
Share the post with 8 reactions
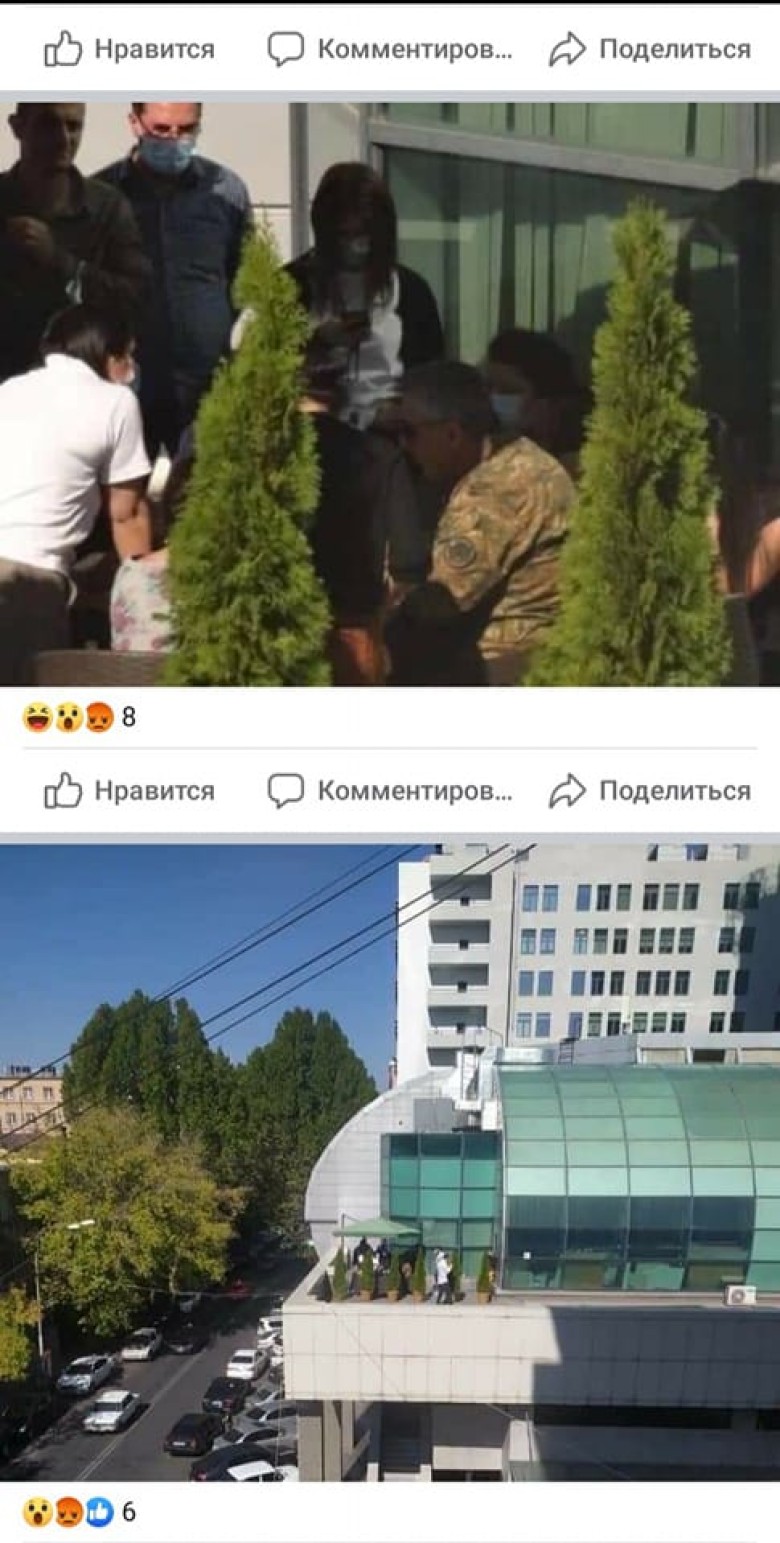[650, 791]
